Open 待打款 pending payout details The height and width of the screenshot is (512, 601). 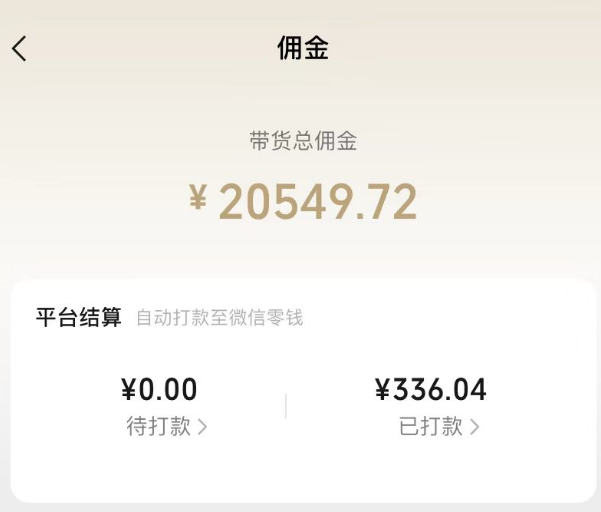click(x=166, y=426)
